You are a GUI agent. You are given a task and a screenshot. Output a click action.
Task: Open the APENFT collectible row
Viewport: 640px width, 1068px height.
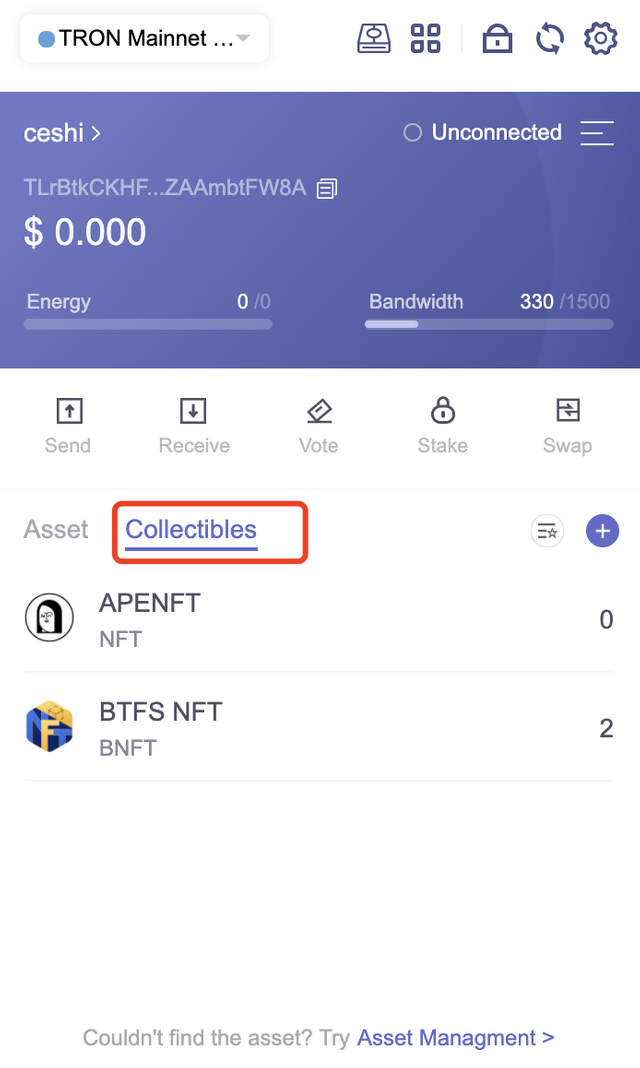pos(319,618)
